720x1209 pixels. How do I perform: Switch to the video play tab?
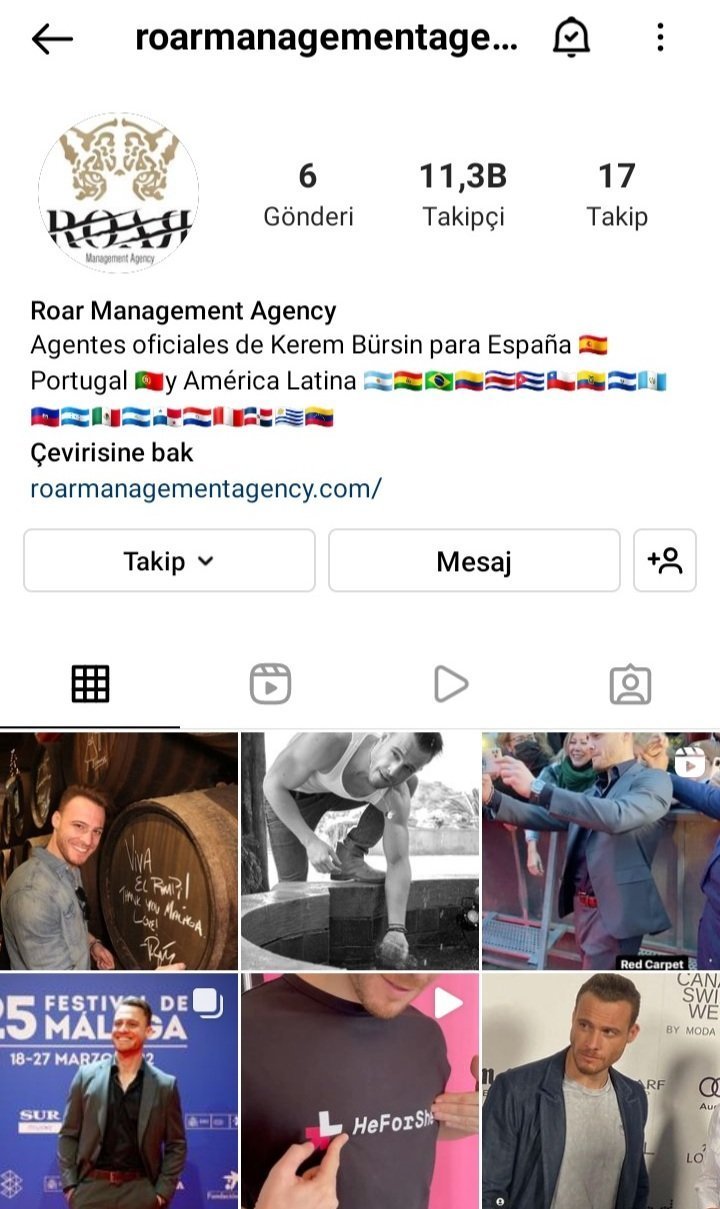tap(450, 685)
